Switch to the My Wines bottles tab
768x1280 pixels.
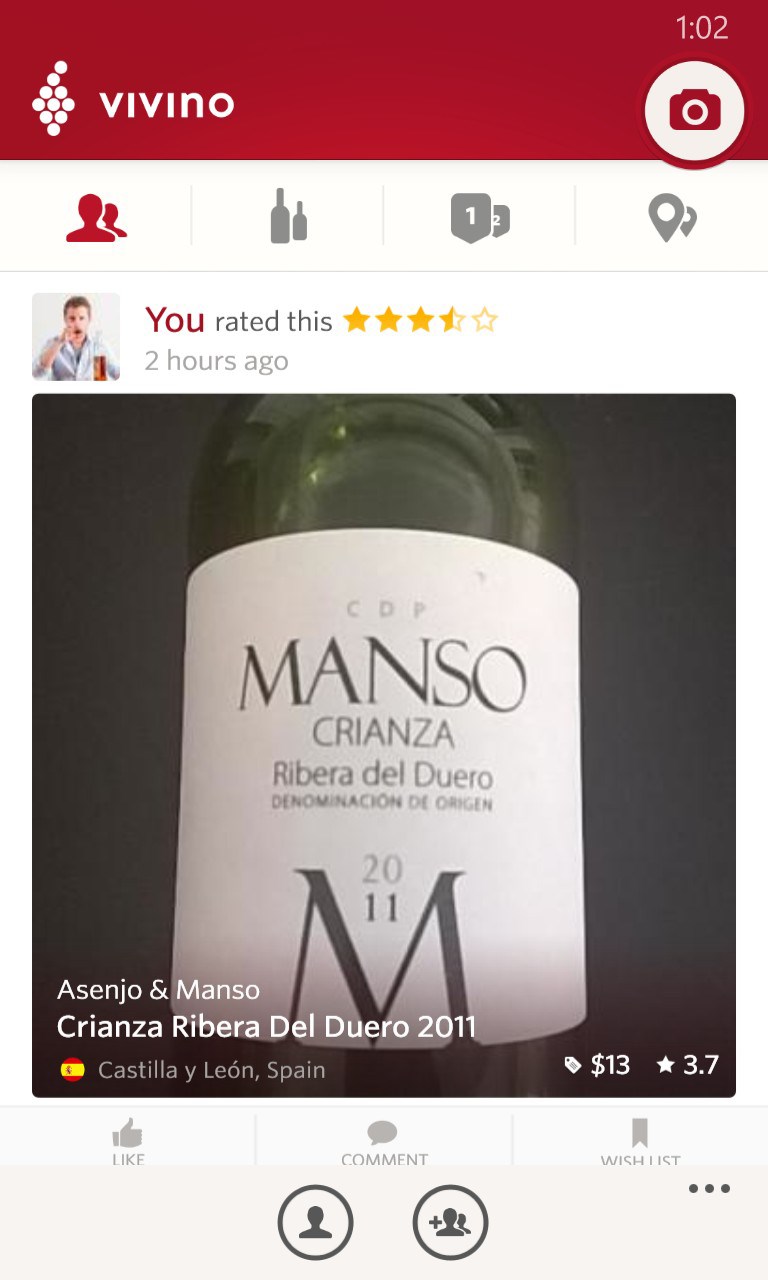click(288, 217)
